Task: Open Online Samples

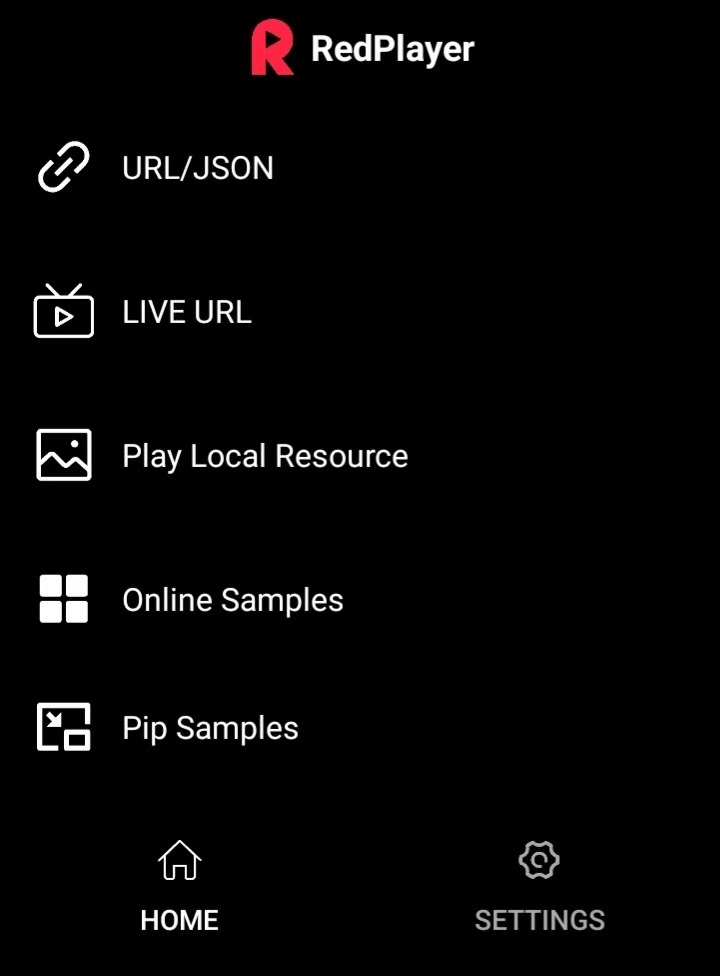Action: point(232,599)
